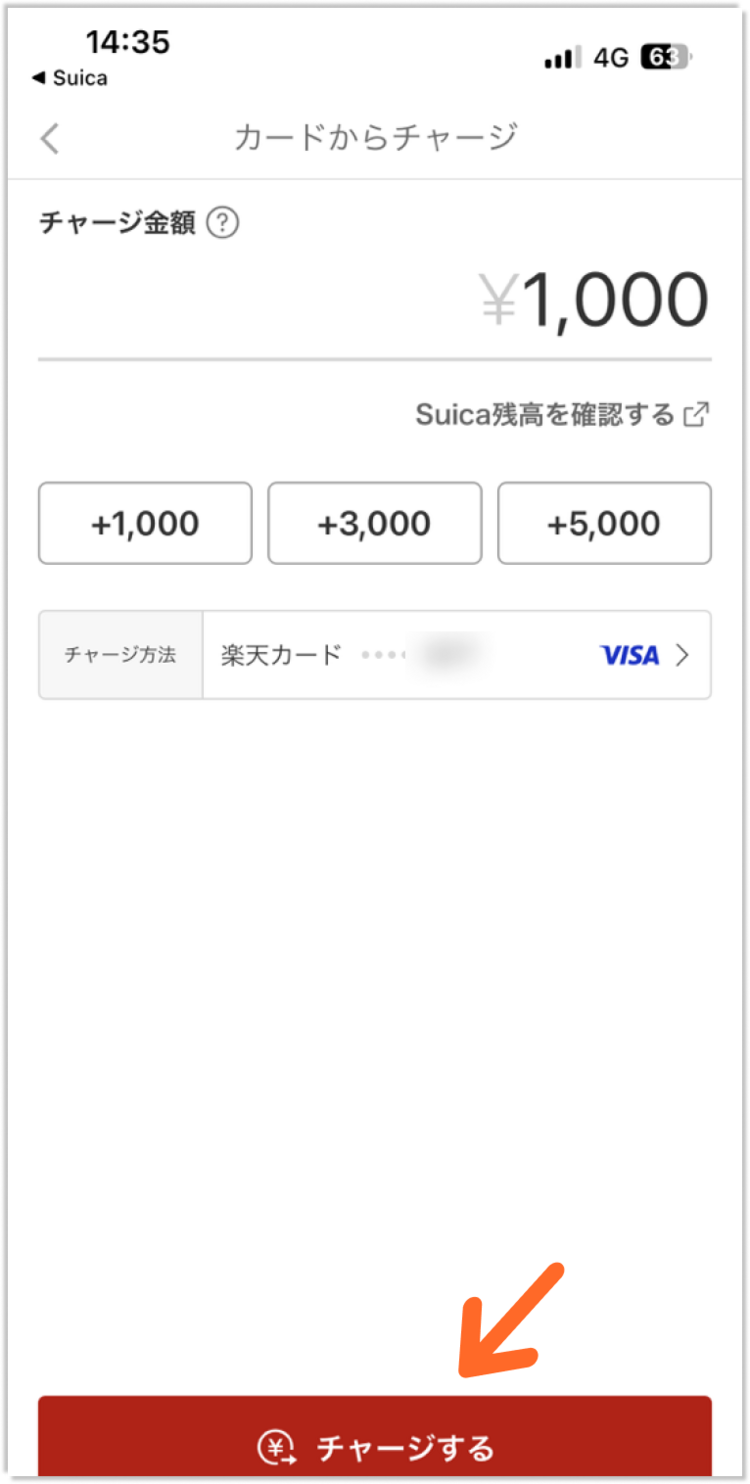This screenshot has width=750, height=1484.
Task: Expand the card details with the right chevron
Action: coord(685,655)
